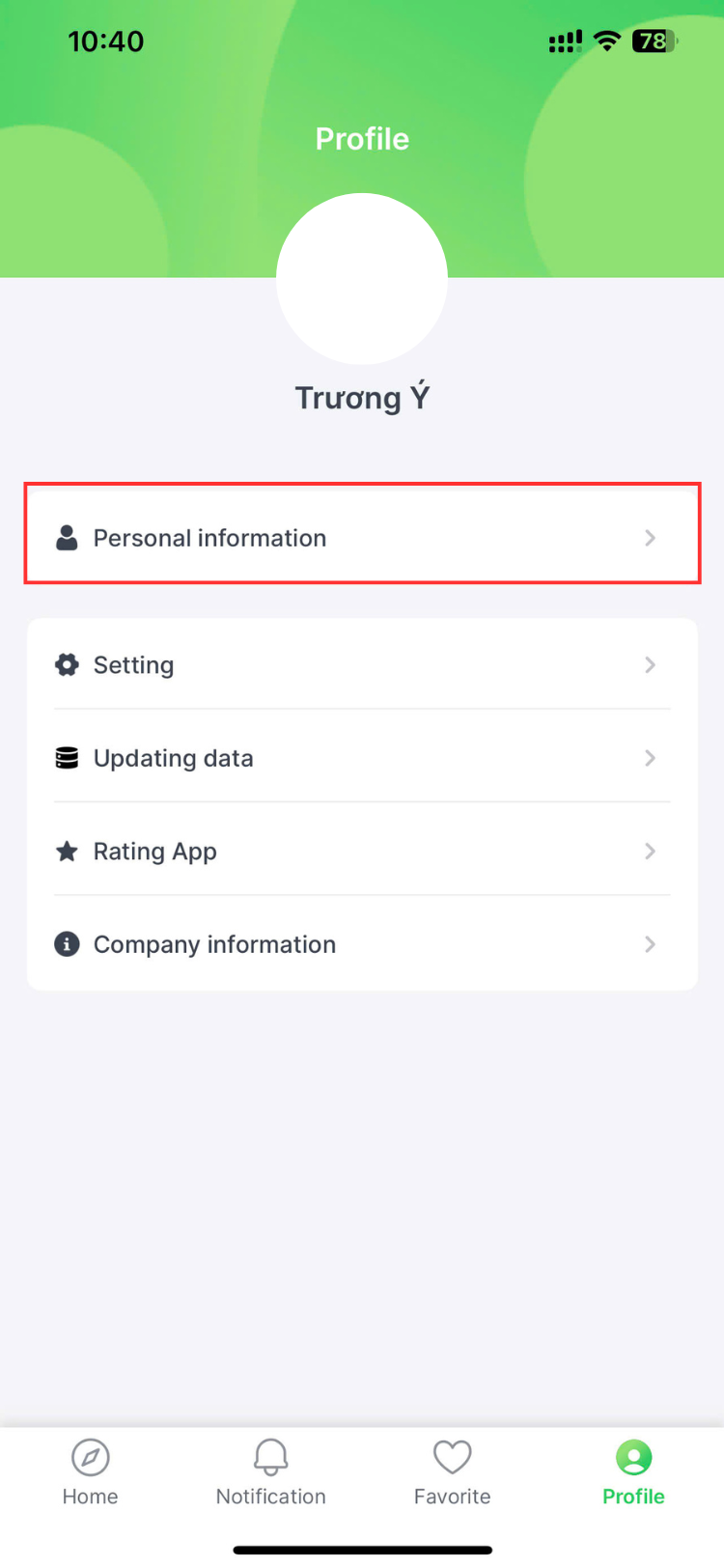
Task: Open Rating App
Action: (x=362, y=851)
